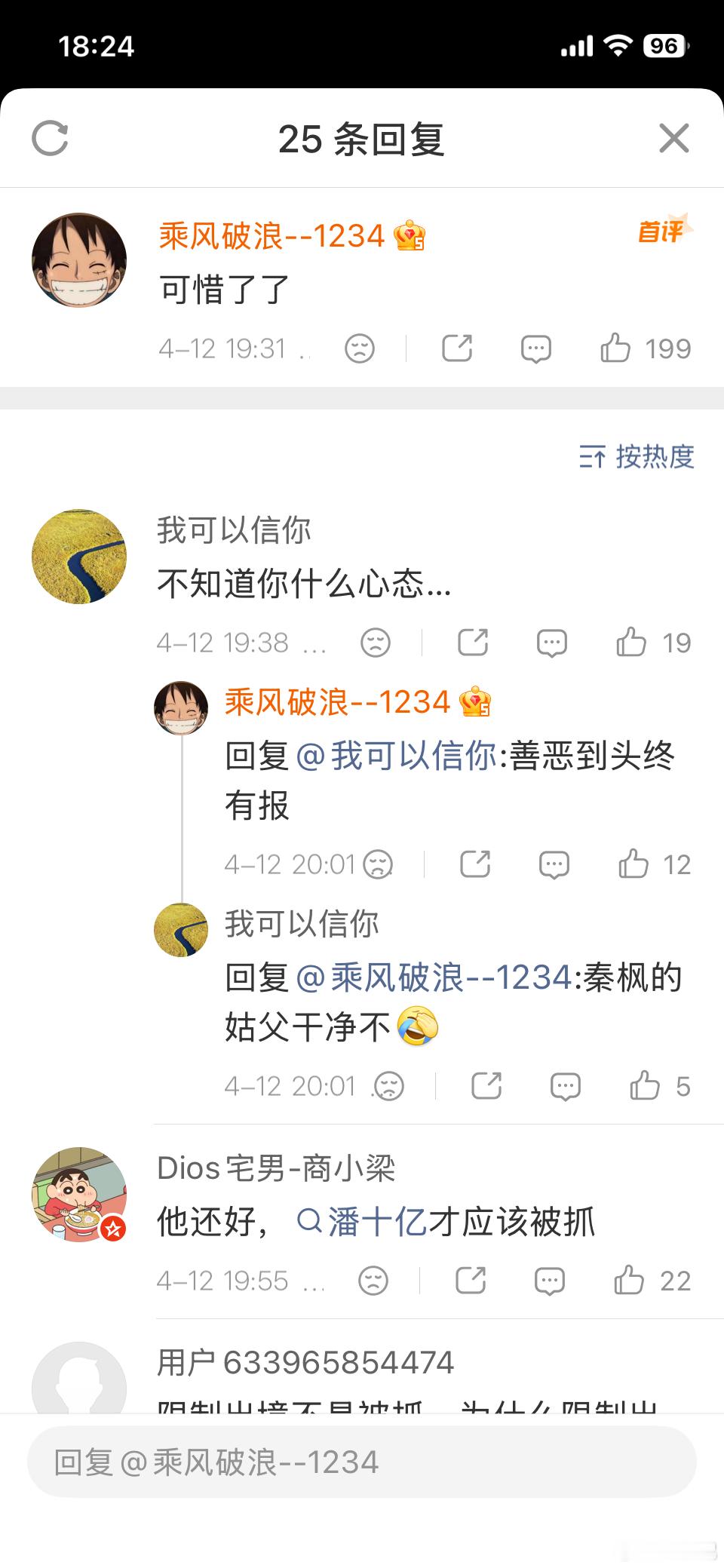
Task: Open the comment bubble under Dios宅男-商小梁's comment
Action: pyautogui.click(x=550, y=1279)
